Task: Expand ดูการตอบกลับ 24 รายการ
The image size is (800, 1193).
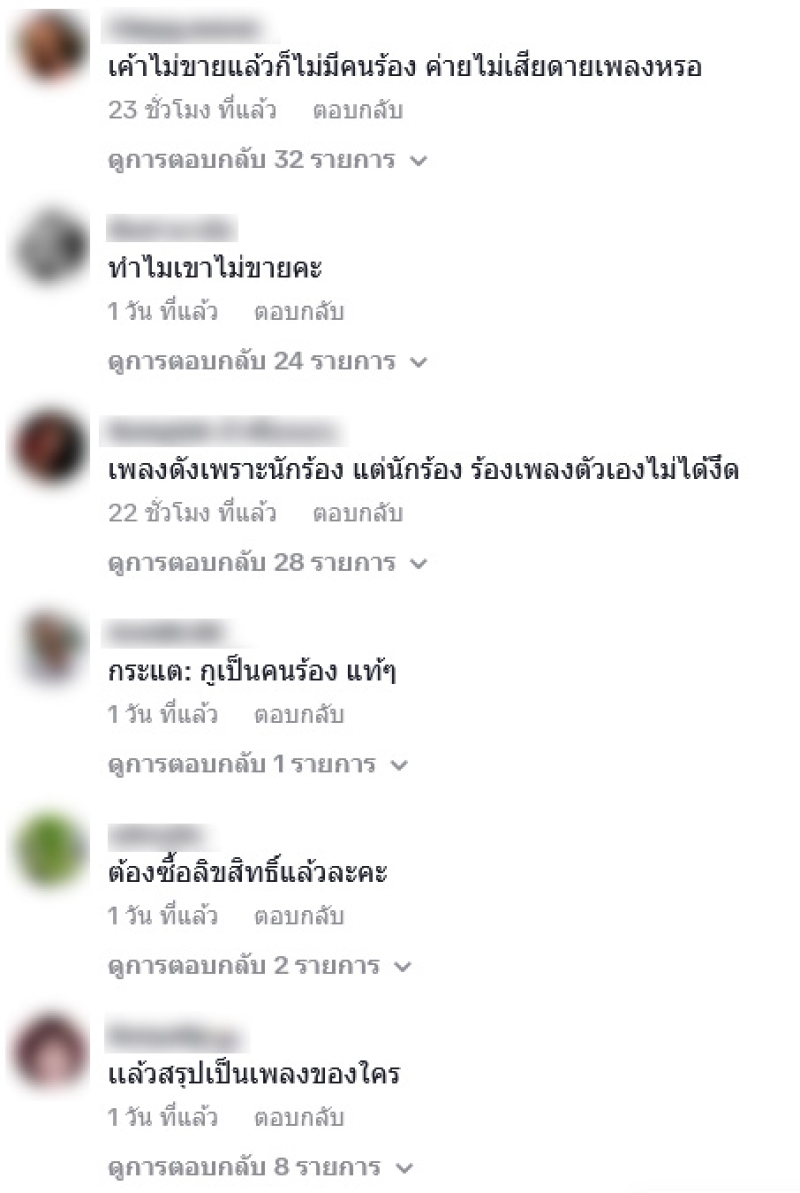Action: tap(267, 361)
